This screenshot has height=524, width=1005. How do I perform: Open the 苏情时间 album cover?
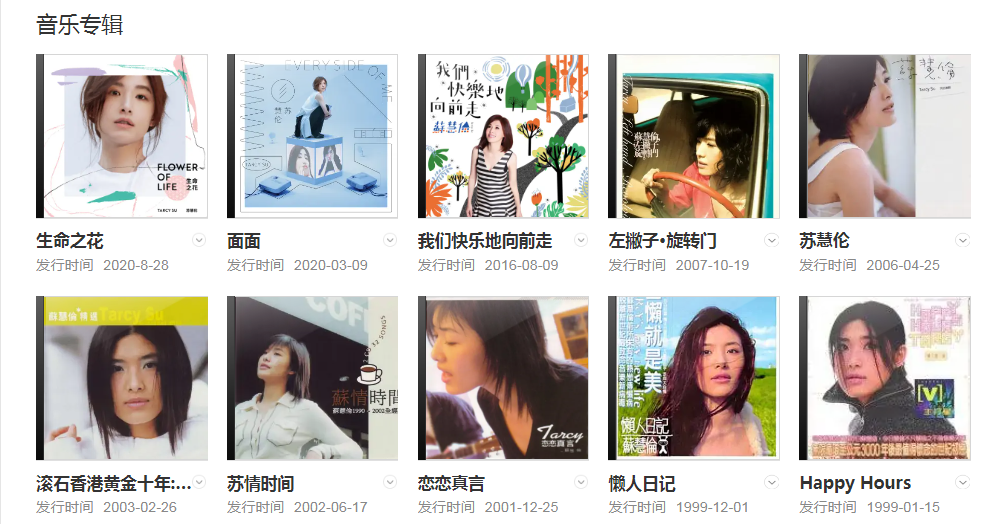(x=313, y=378)
